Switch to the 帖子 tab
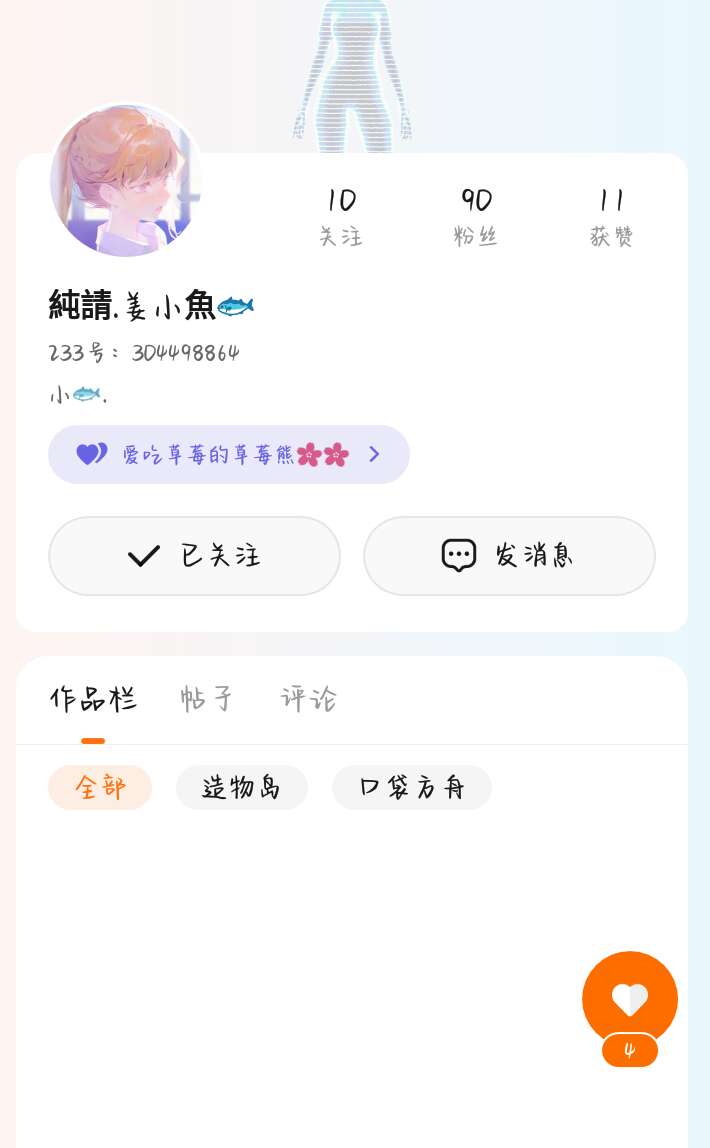 (x=207, y=699)
